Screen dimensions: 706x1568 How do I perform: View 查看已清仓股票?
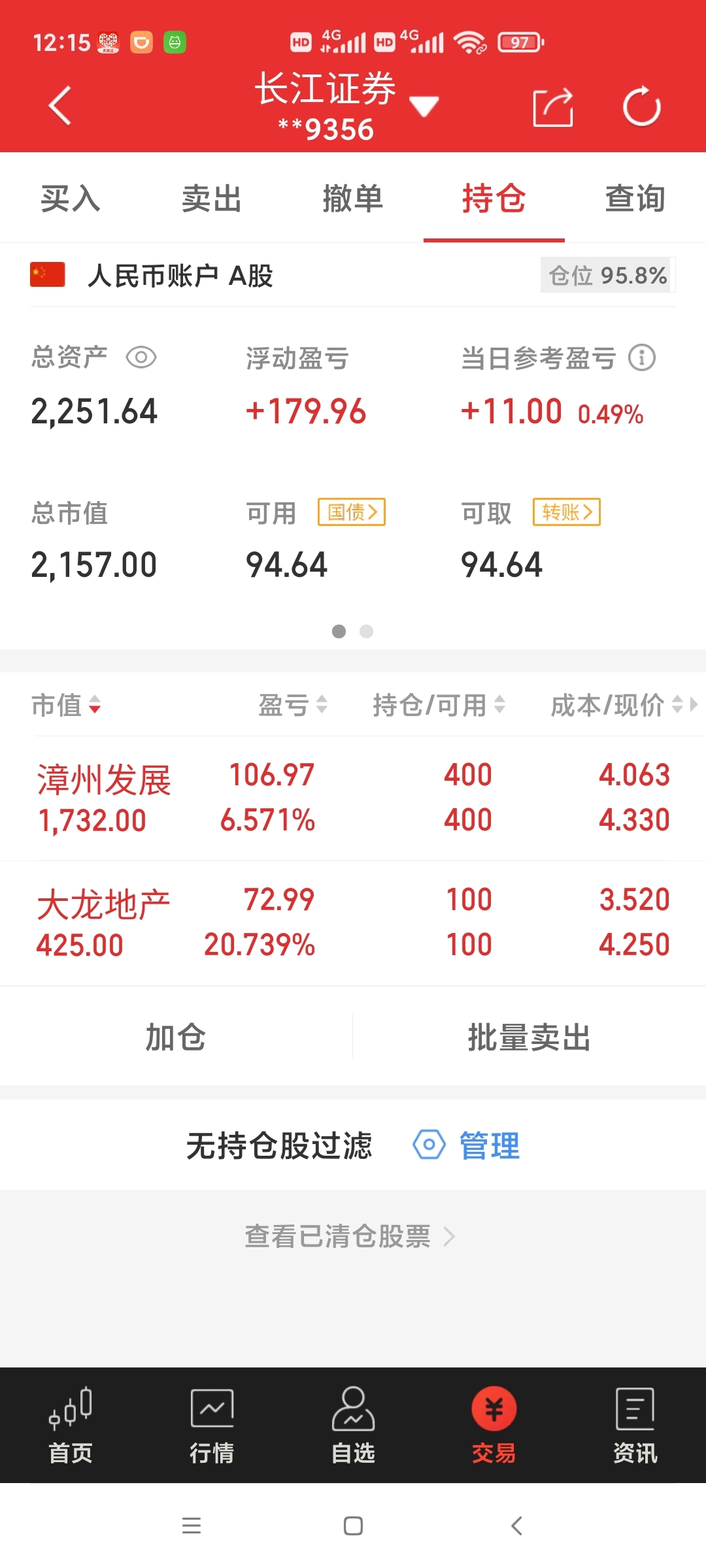point(350,1236)
